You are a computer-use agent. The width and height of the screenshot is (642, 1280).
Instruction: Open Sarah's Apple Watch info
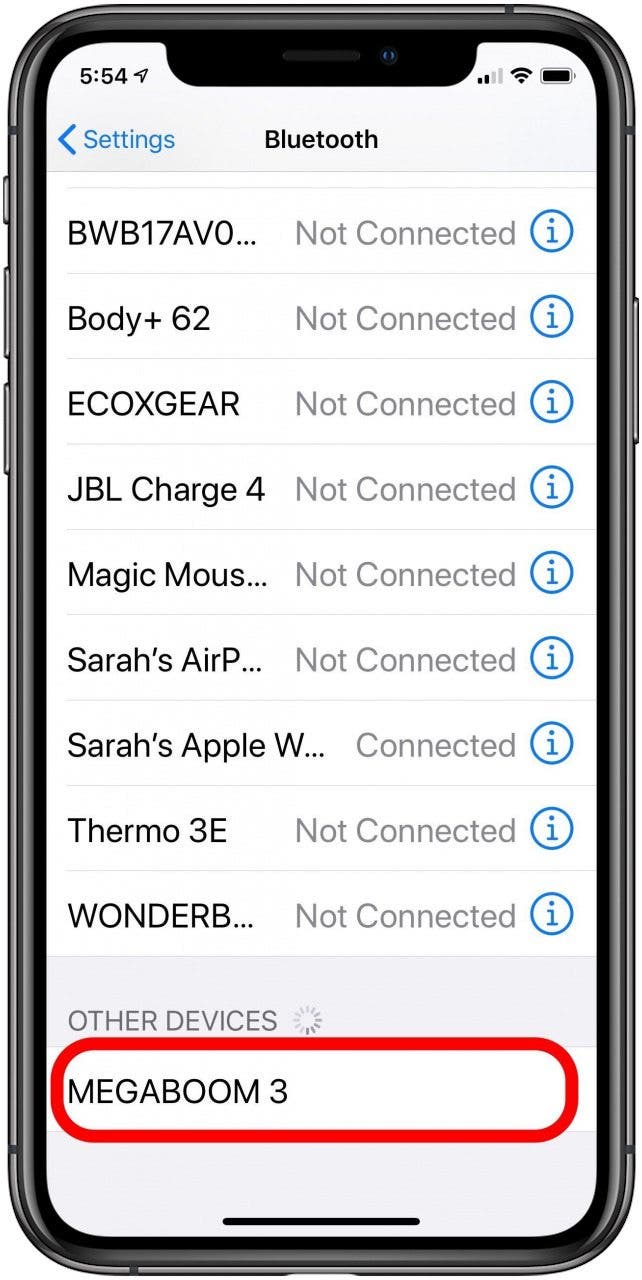coord(551,745)
